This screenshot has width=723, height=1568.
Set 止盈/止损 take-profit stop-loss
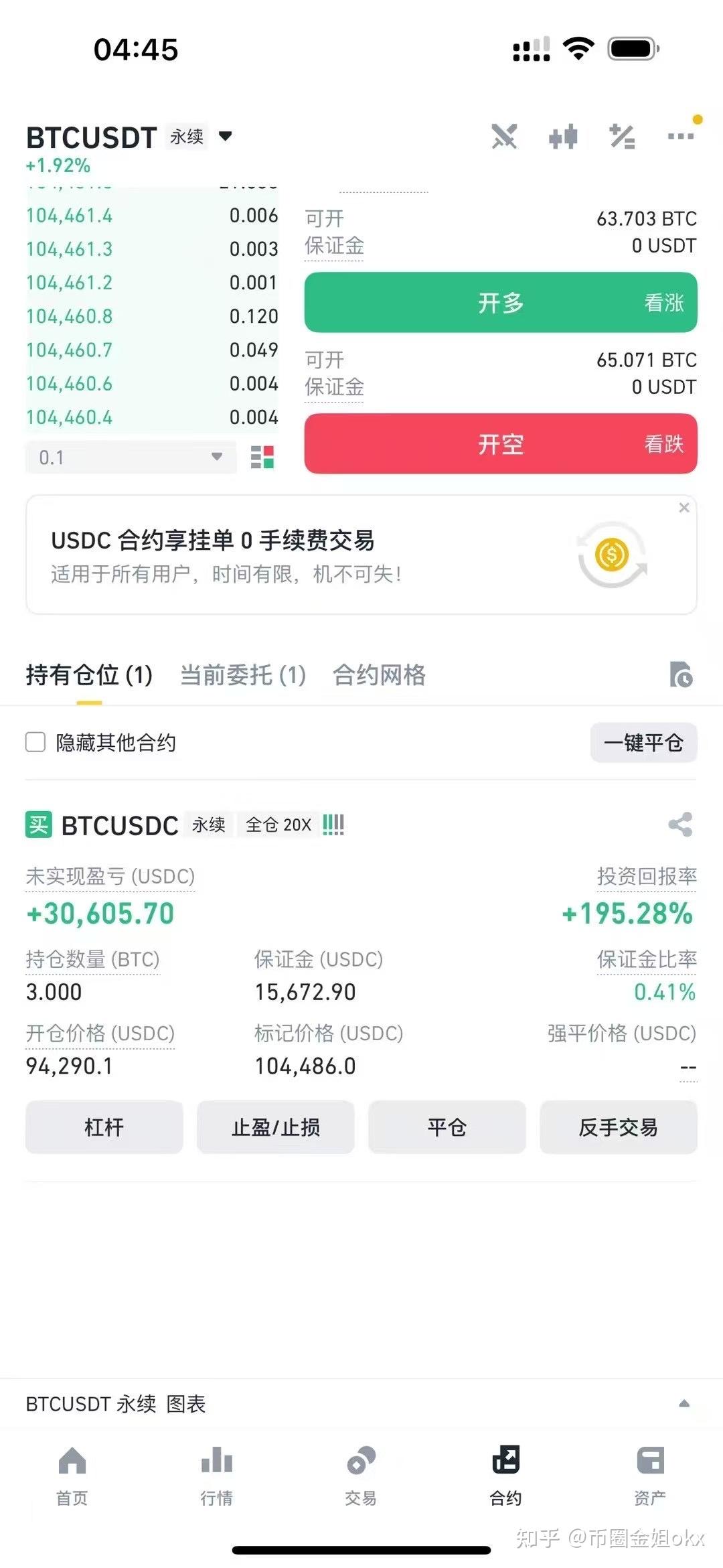(x=275, y=1127)
